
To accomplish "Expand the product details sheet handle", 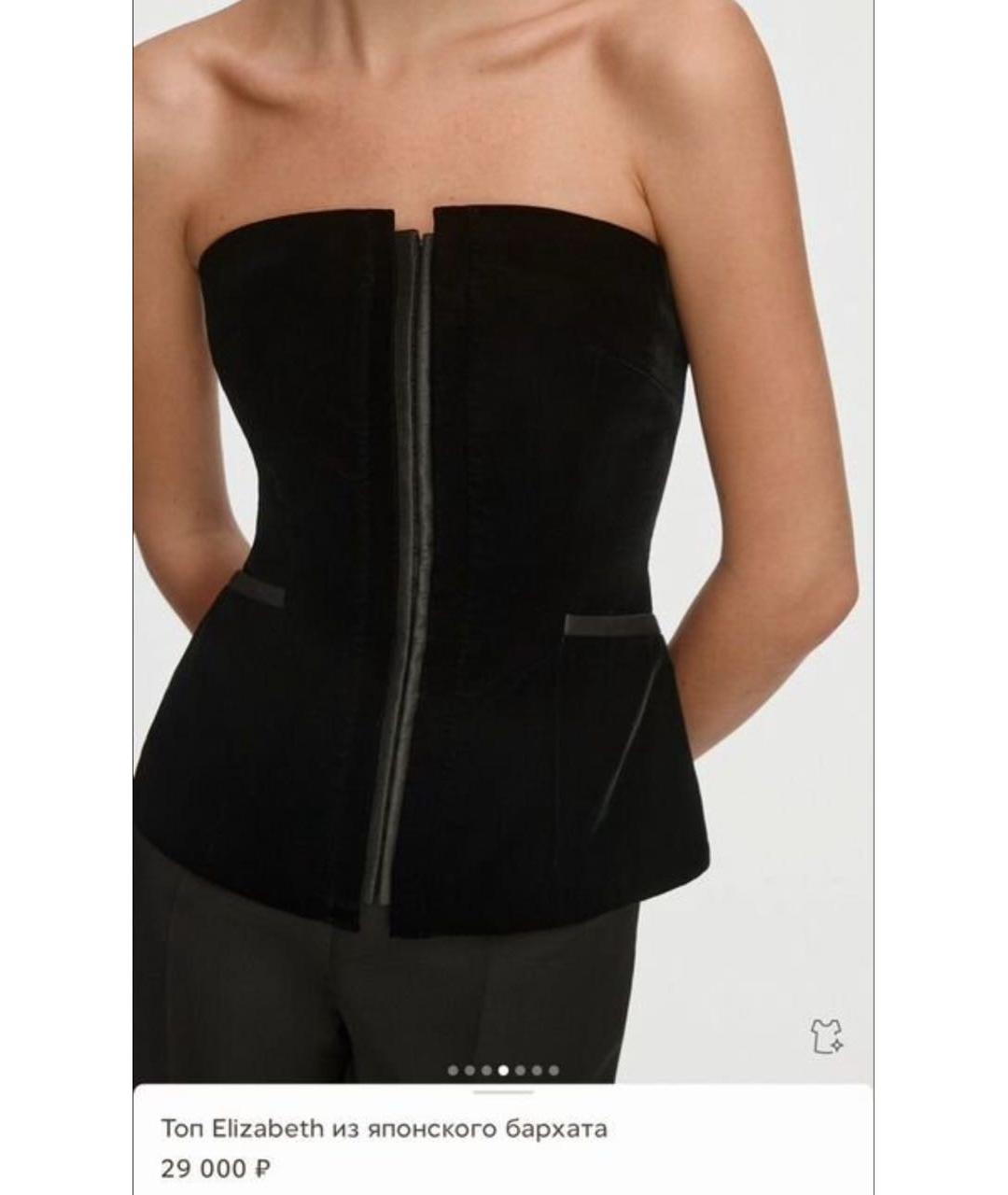I will (x=503, y=1091).
